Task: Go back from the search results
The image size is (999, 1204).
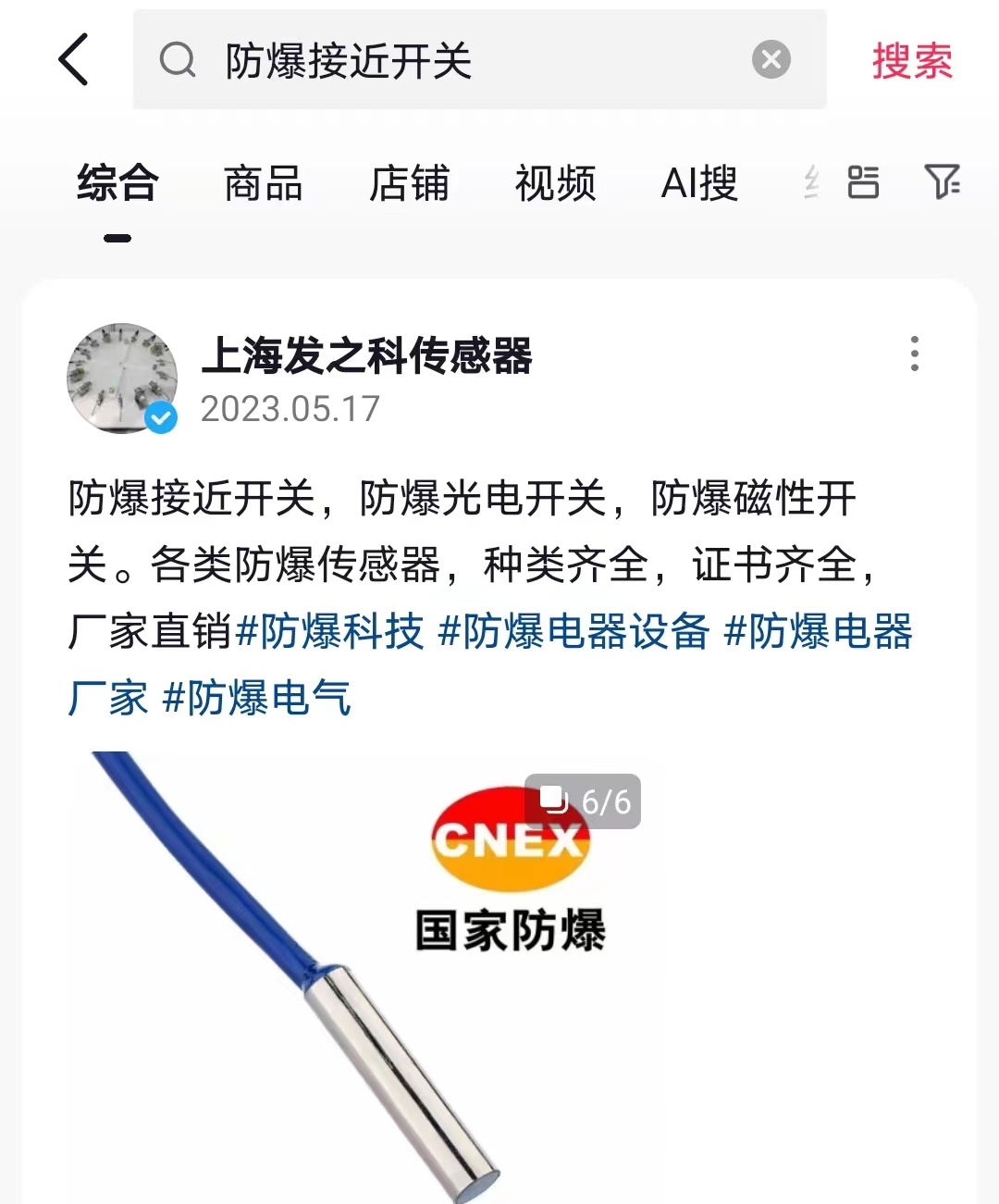Action: click(x=74, y=60)
